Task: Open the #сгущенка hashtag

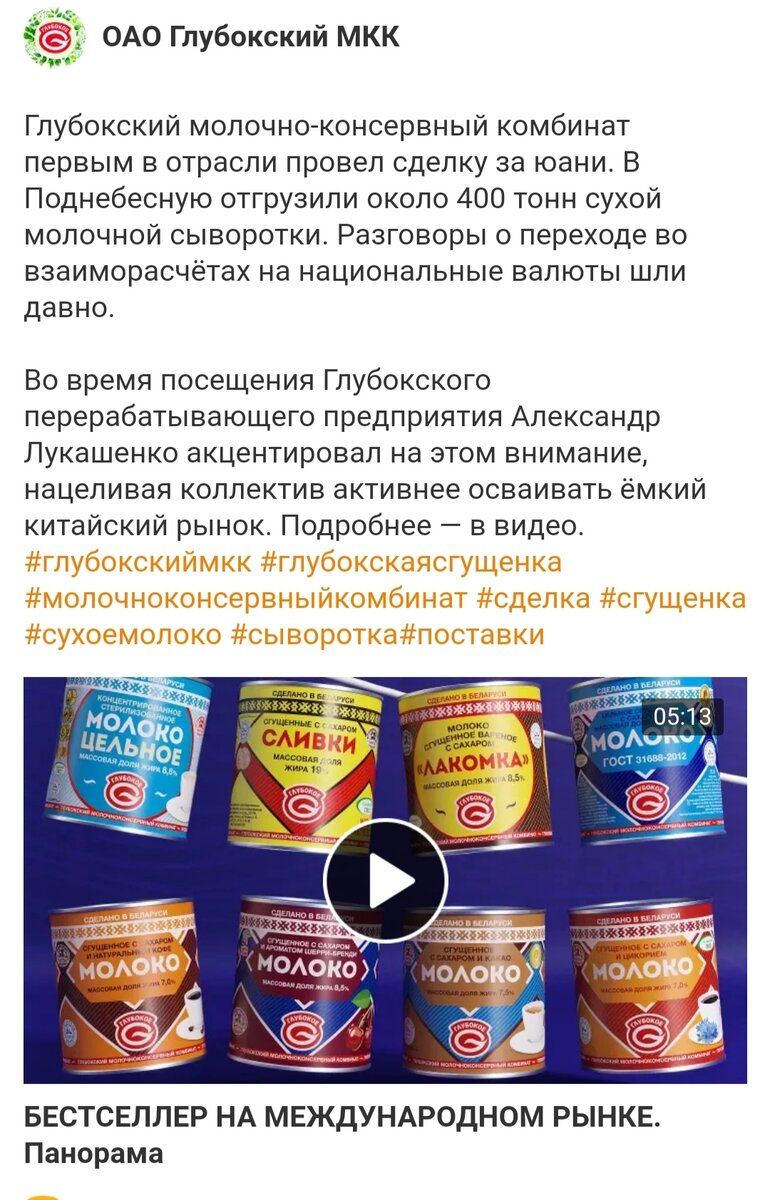Action: coord(672,598)
